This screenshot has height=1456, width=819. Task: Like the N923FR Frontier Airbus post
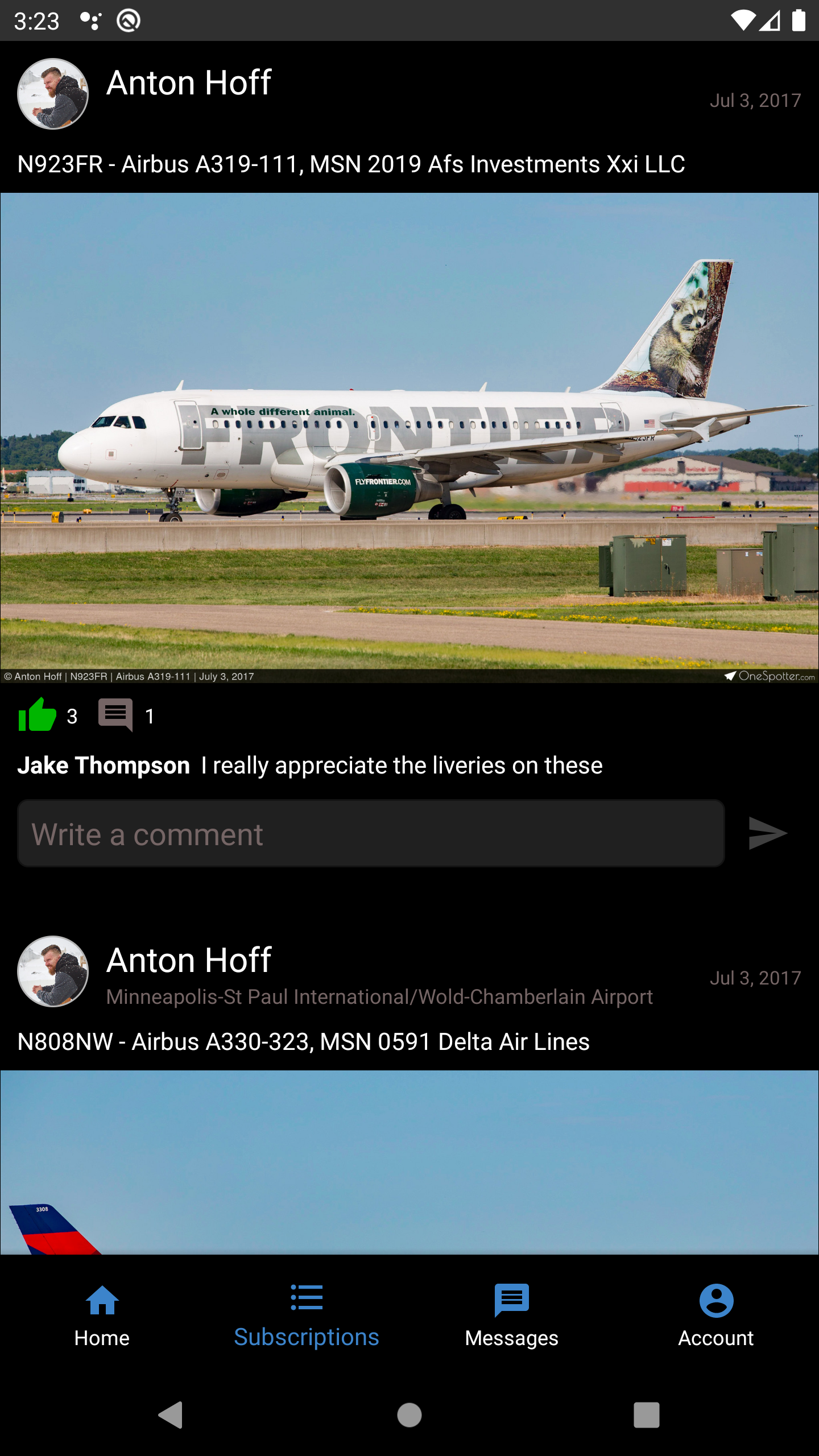[37, 715]
